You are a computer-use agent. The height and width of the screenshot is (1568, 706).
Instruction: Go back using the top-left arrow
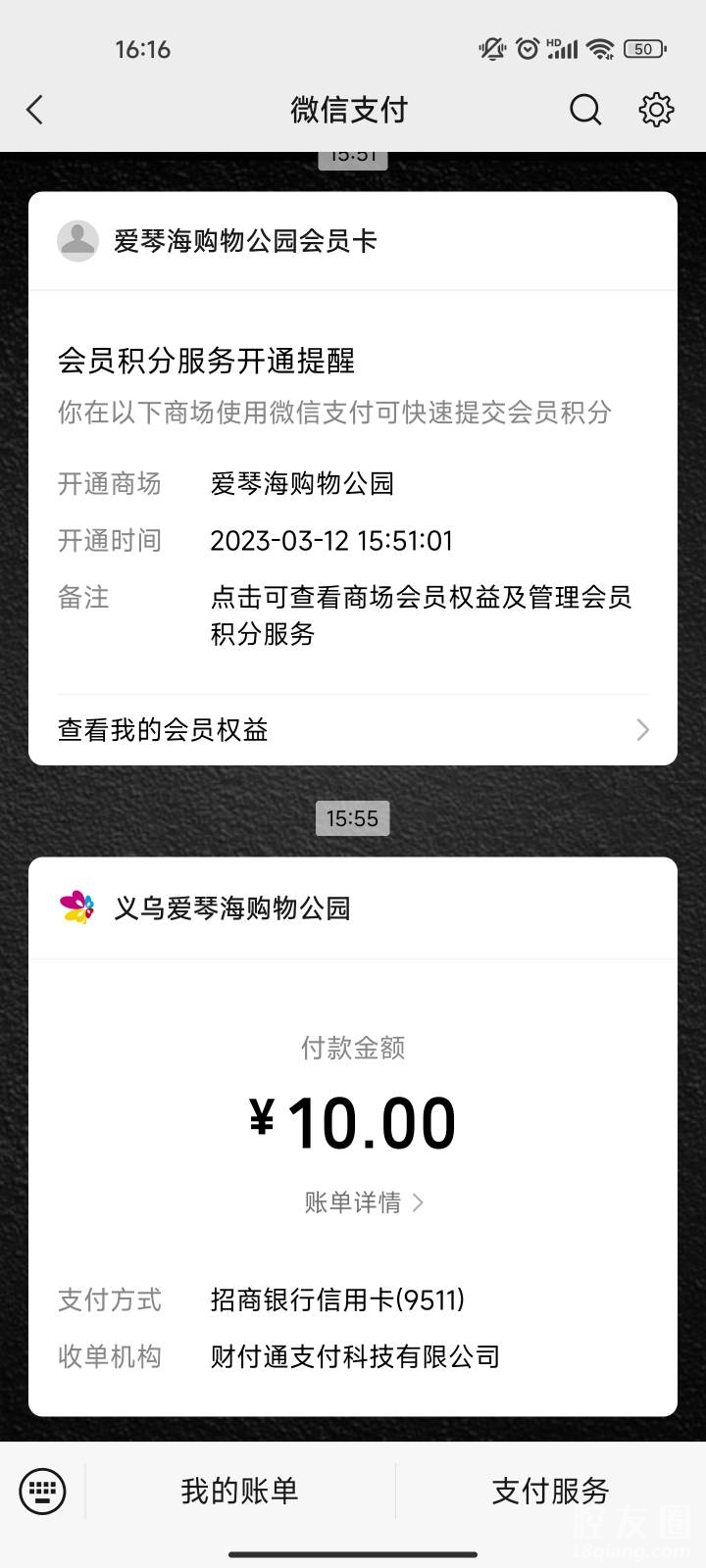35,110
